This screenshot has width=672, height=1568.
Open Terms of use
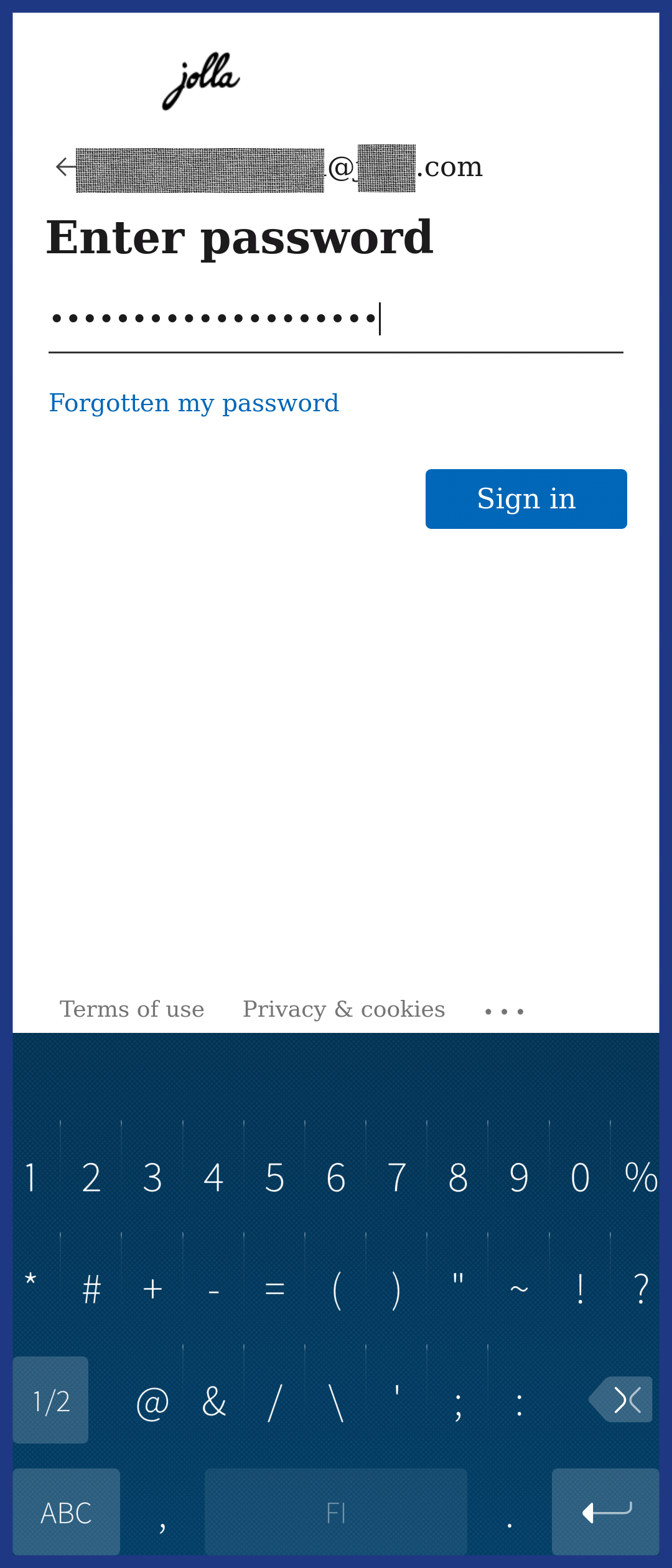pos(132,1009)
